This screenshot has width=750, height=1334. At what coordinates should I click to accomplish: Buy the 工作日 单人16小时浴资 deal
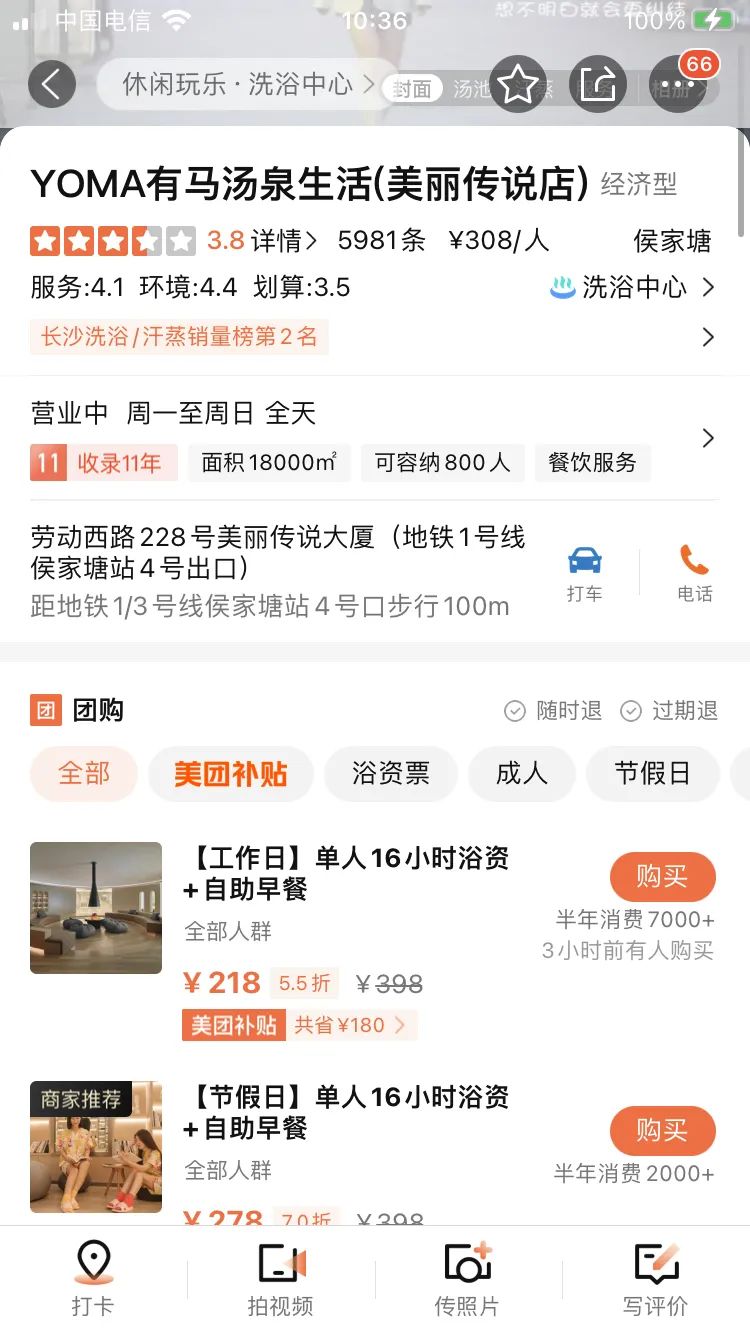pyautogui.click(x=662, y=877)
